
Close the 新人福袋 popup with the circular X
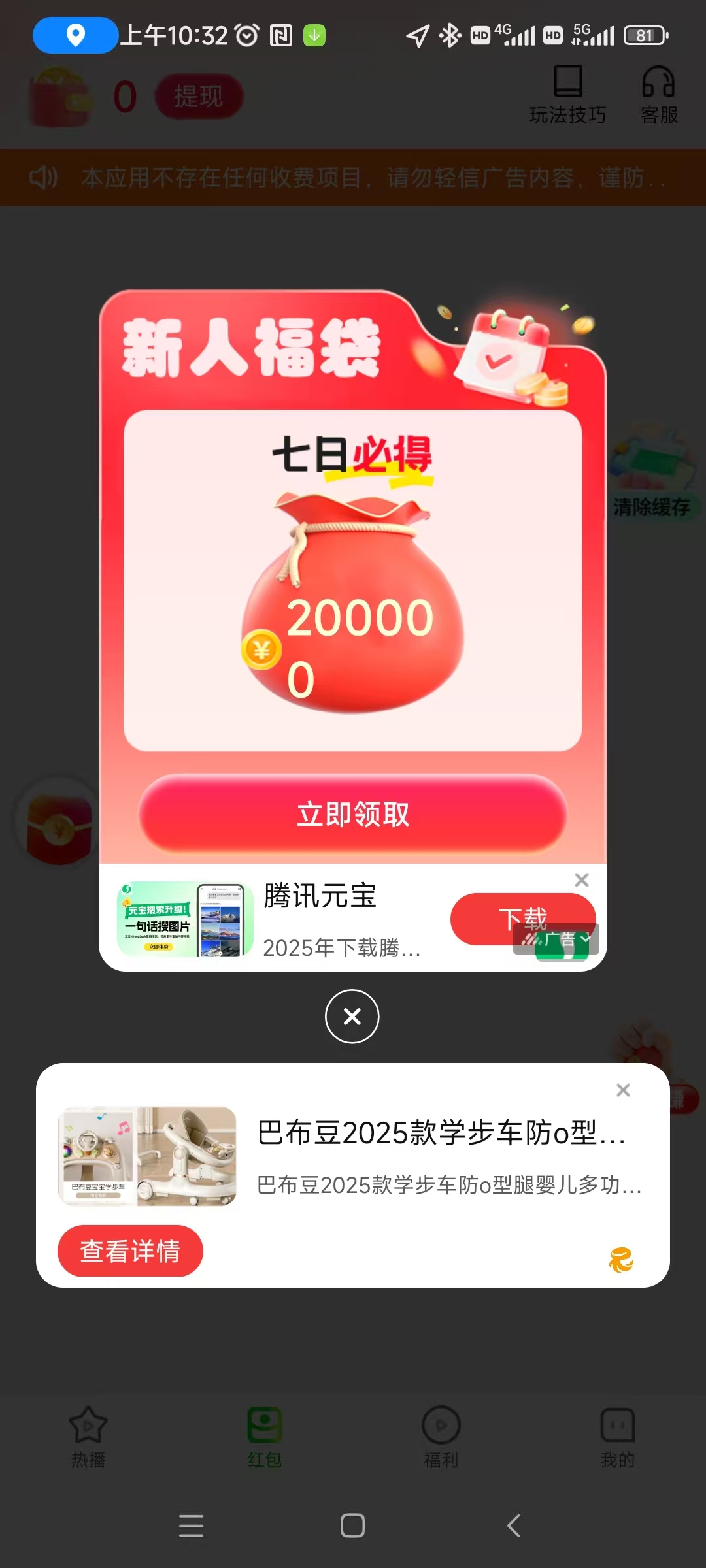pos(352,1017)
